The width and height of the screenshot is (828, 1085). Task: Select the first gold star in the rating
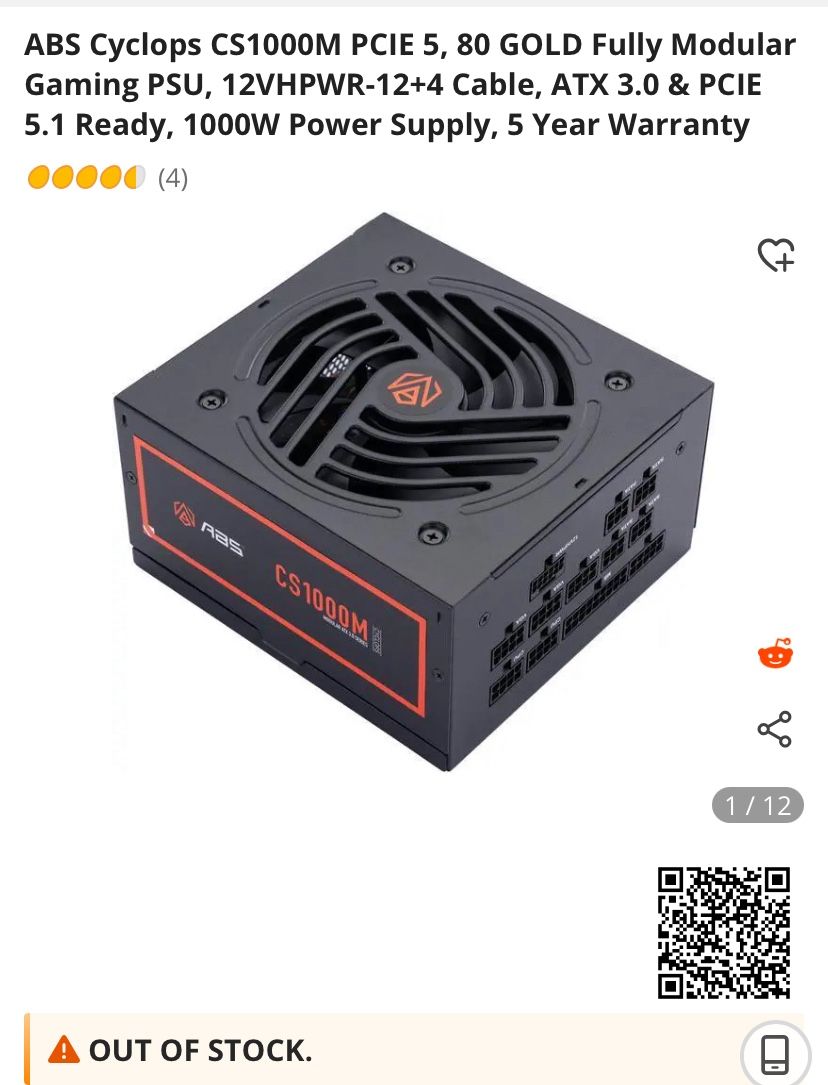pyautogui.click(x=38, y=178)
